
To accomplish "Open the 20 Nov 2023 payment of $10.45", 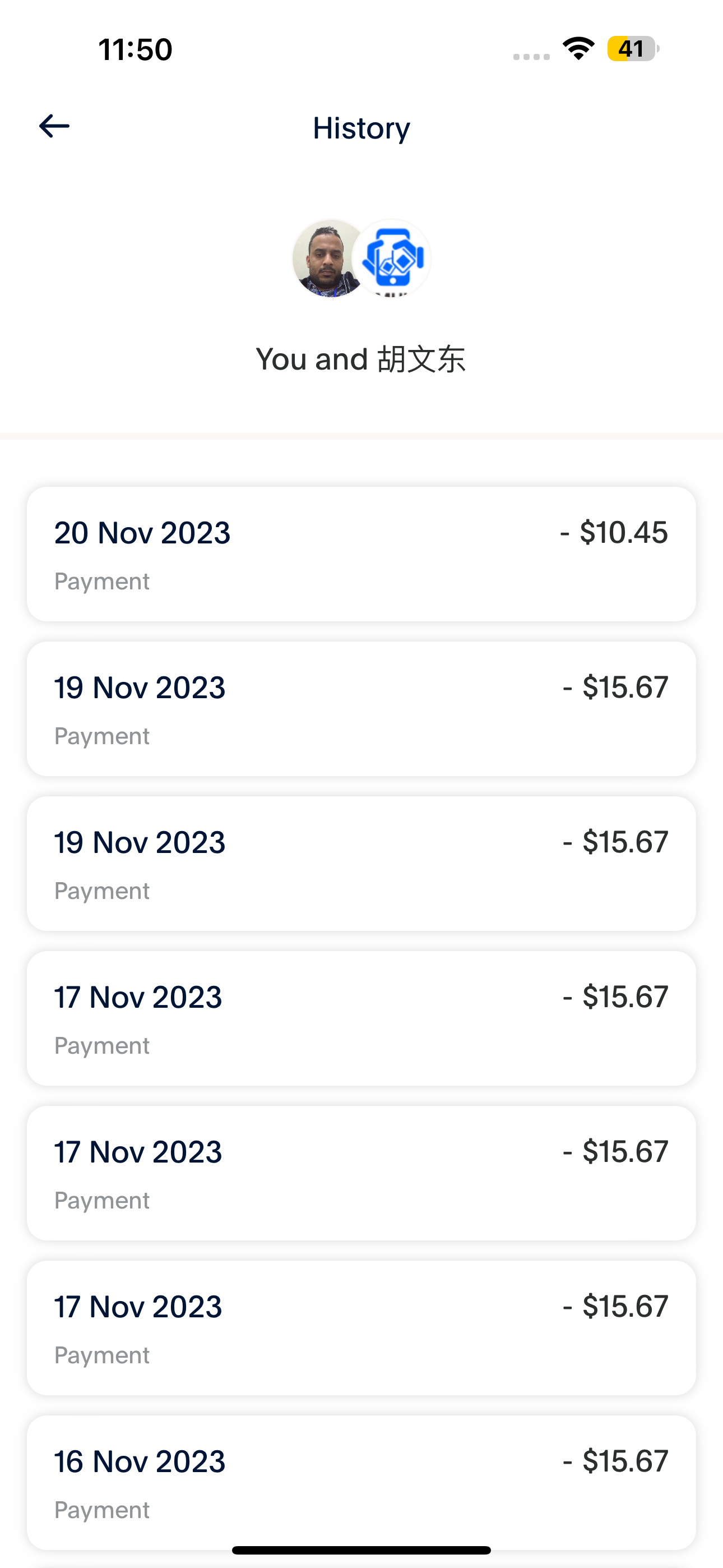I will pos(361,554).
